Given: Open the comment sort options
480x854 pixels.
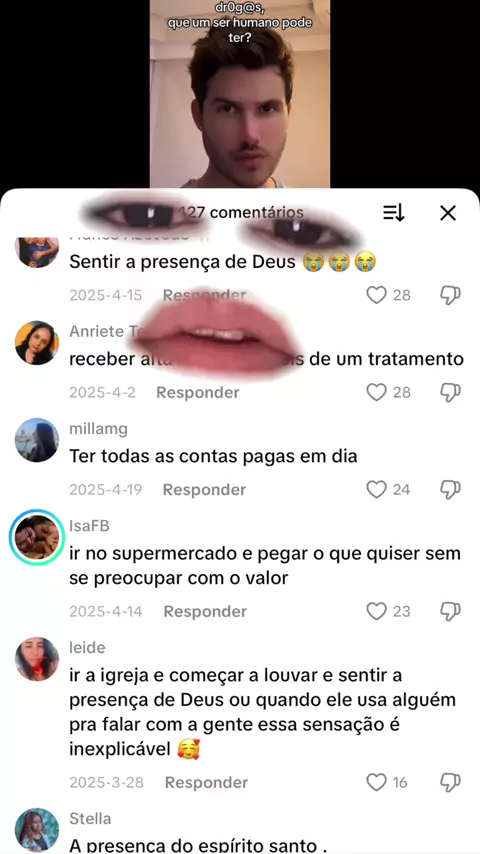Looking at the screenshot, I should [393, 213].
